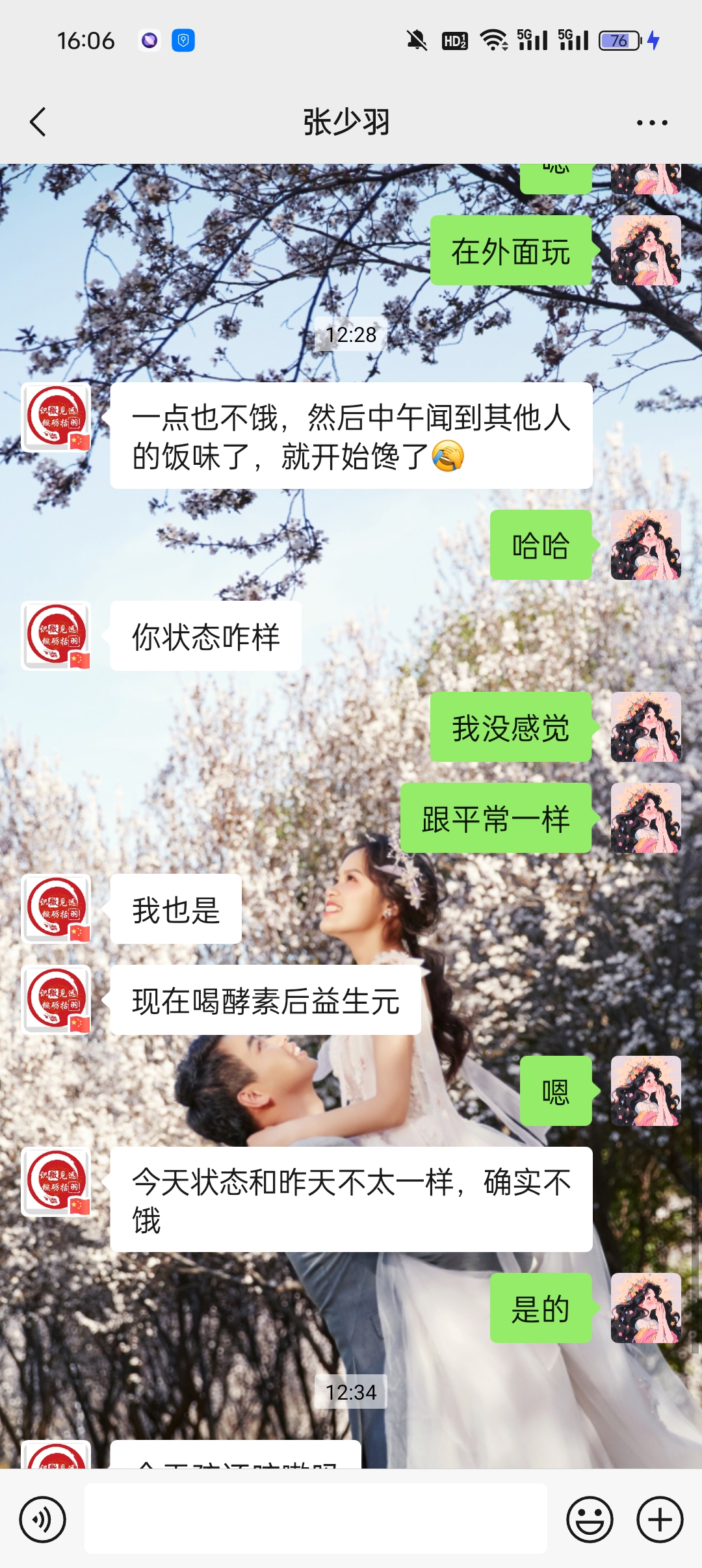Viewport: 702px width, 1568px height.
Task: Open the emoji sticker panel
Action: coord(590,1519)
